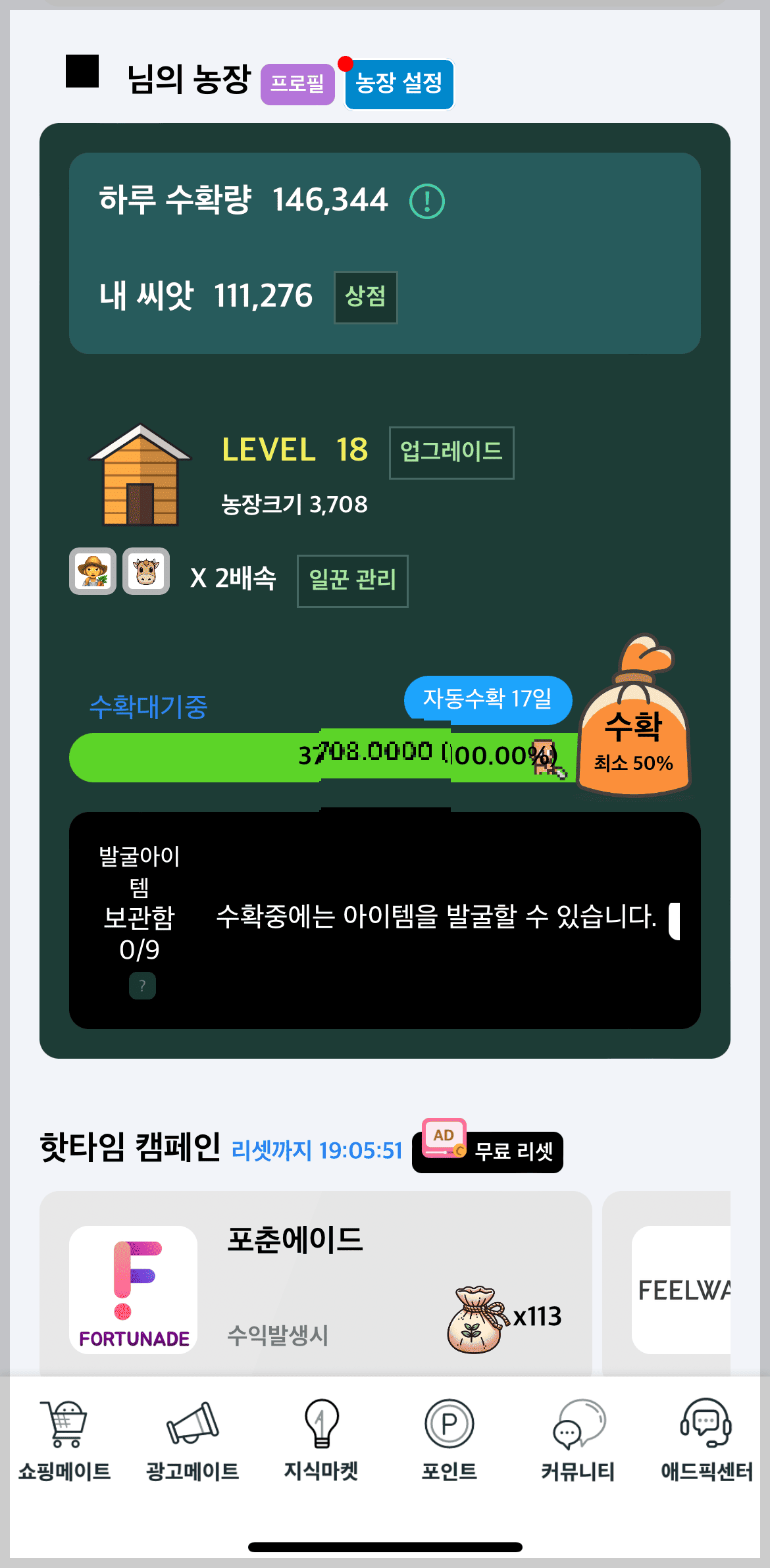Open 농장 설정 settings

click(398, 84)
